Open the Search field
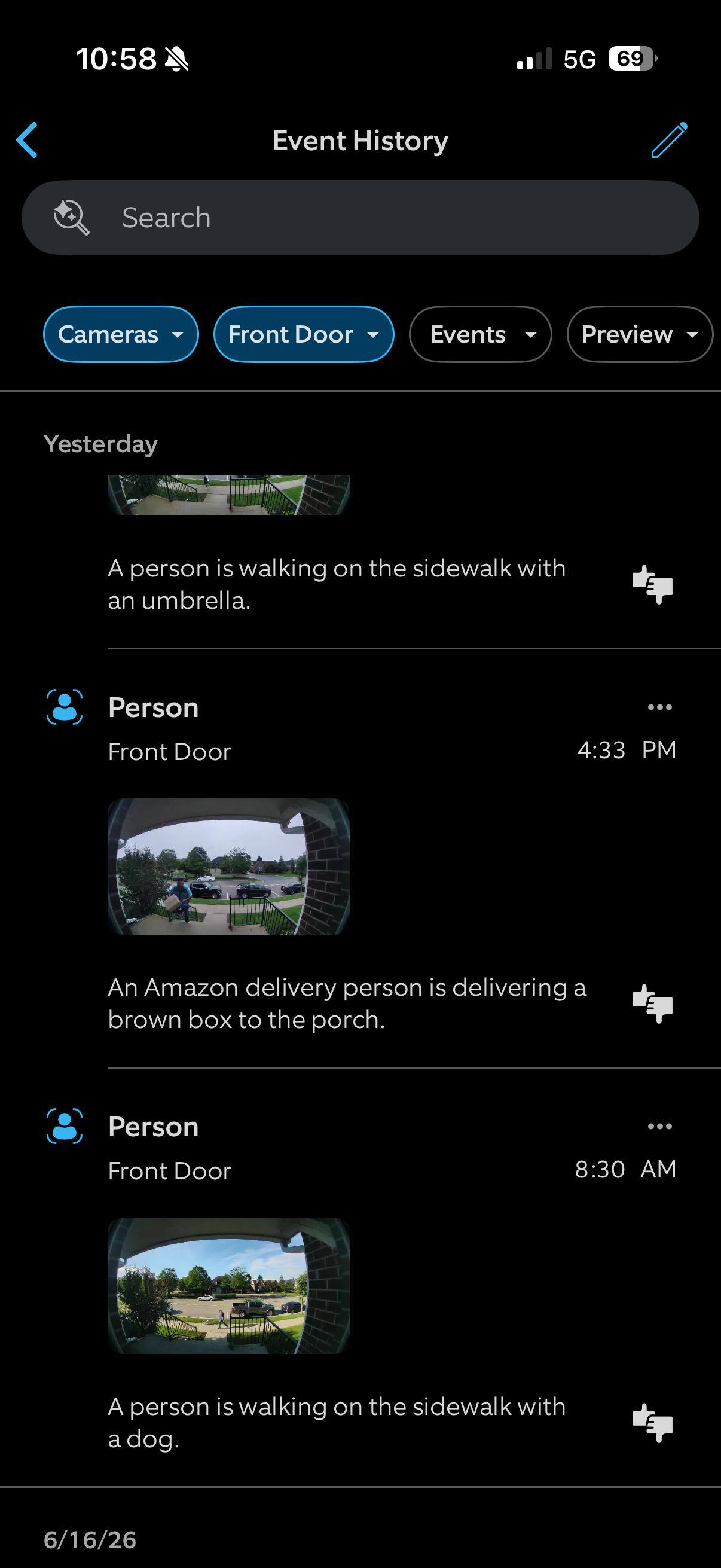The width and height of the screenshot is (721, 1568). (360, 217)
